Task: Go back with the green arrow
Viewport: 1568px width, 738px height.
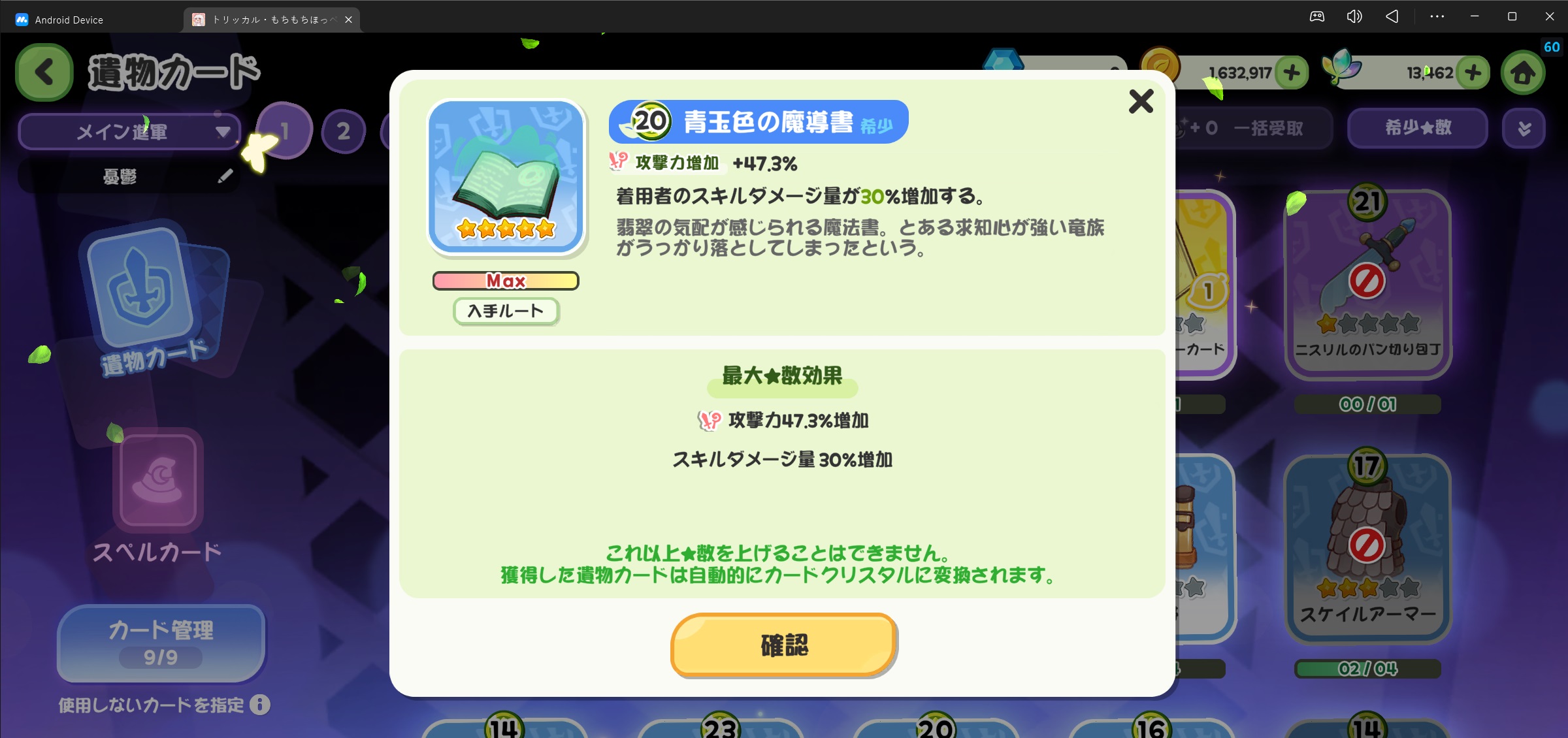Action: coord(44,72)
